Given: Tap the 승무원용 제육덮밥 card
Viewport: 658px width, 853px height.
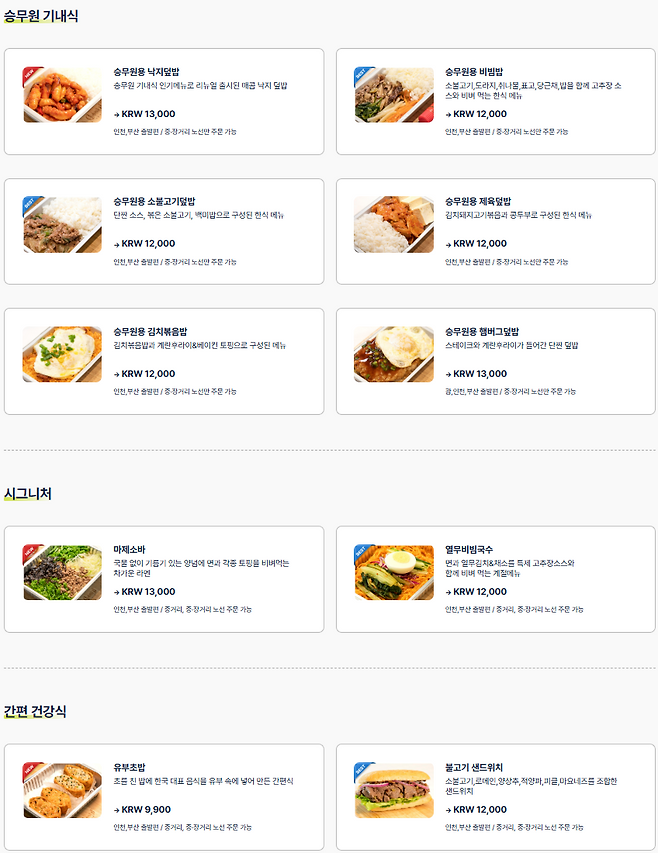Looking at the screenshot, I should click(x=495, y=231).
